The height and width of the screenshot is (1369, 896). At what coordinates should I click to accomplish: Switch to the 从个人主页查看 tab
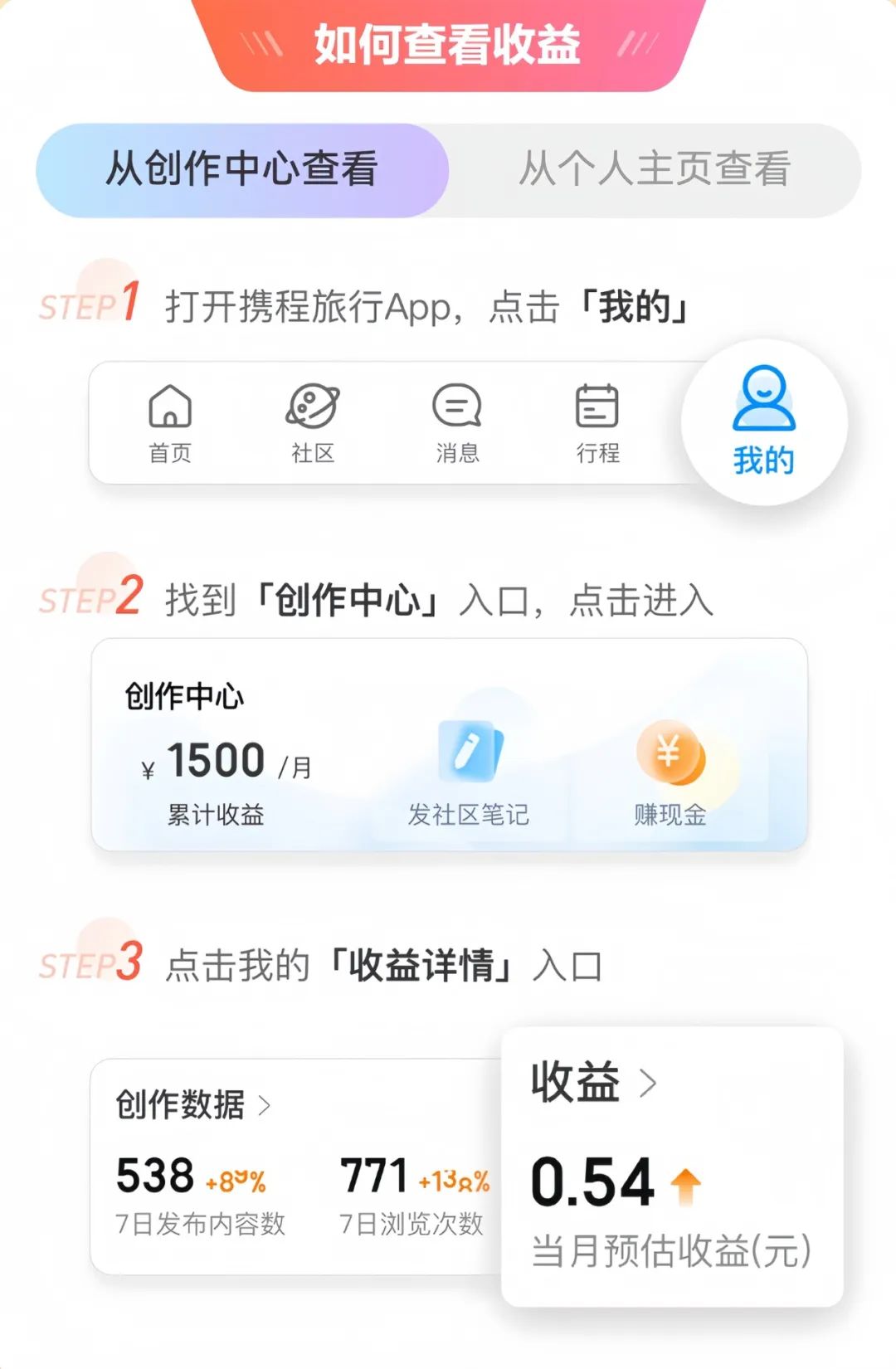pos(655,168)
